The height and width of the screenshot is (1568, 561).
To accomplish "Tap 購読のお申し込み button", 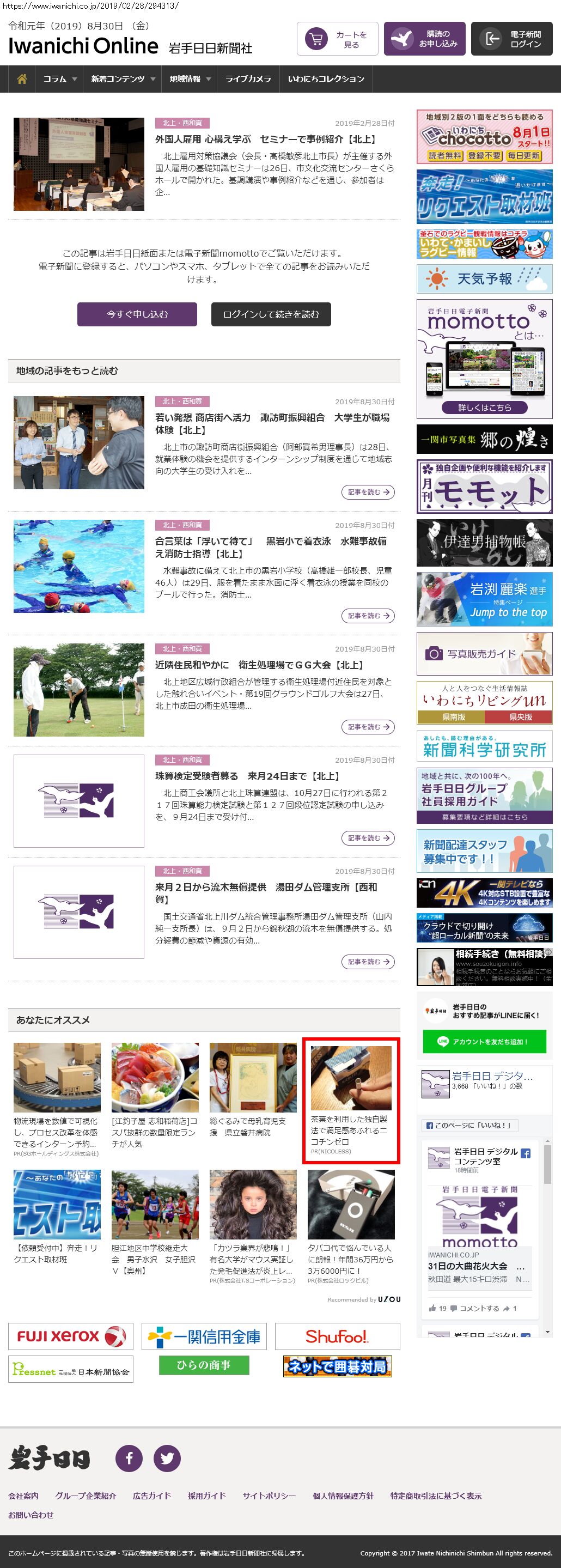I will pyautogui.click(x=425, y=39).
